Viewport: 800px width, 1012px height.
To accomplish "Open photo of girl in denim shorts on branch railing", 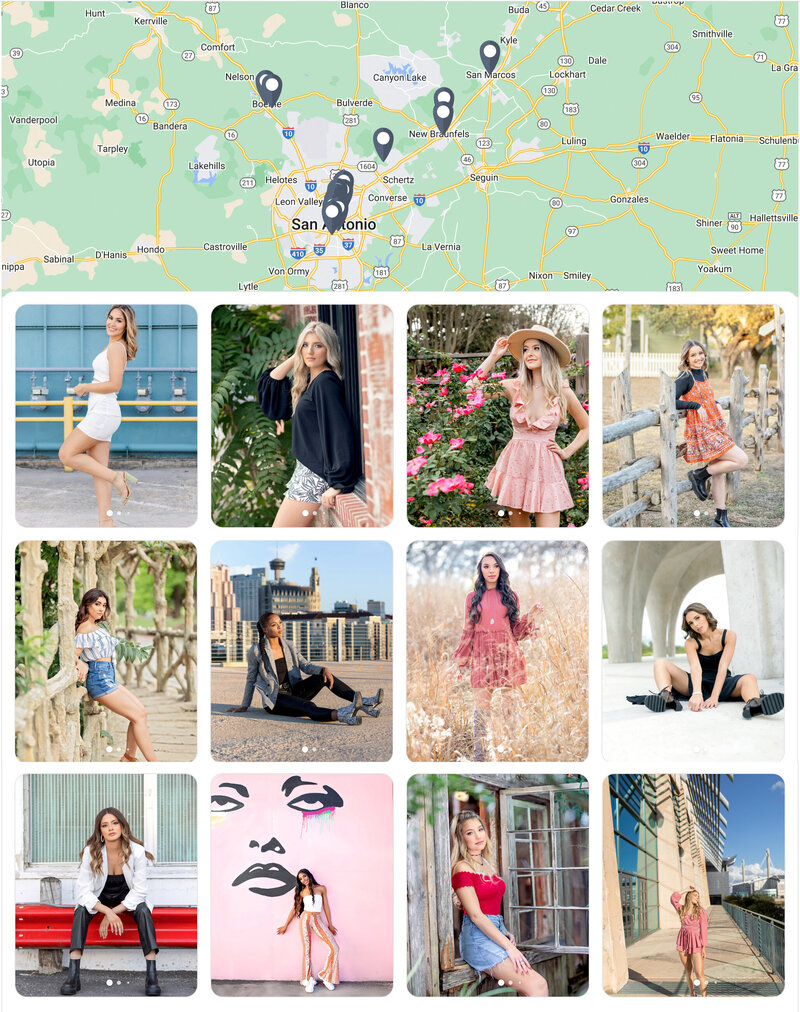I will (106, 651).
